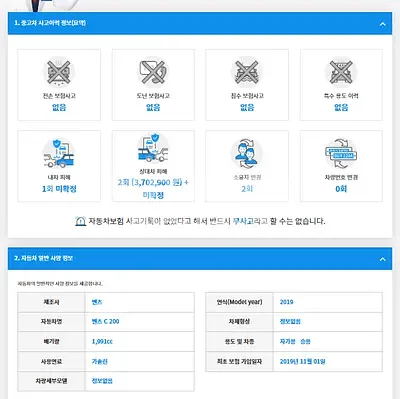Image resolution: width=400 pixels, height=399 pixels.
Task: Collapse the 자동차 일반 사양 정보 section
Action: (x=383, y=259)
